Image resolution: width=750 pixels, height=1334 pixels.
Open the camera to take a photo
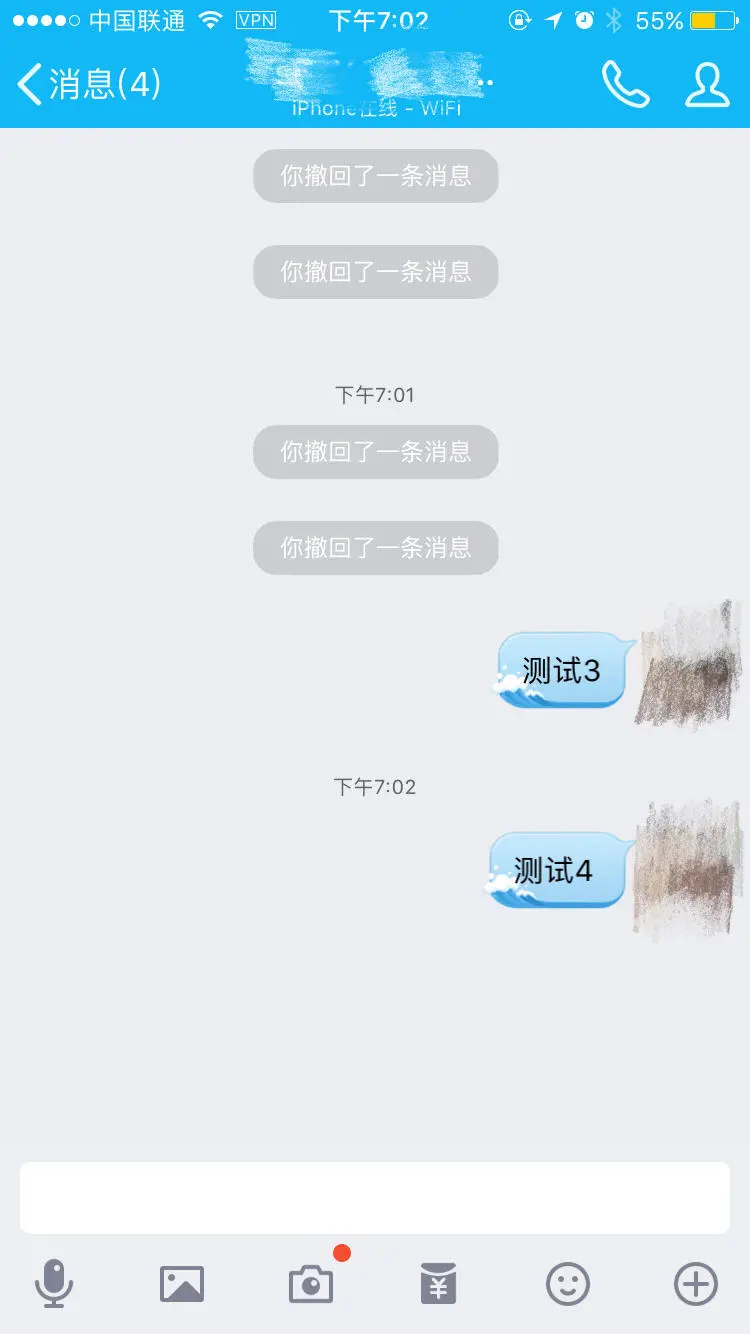click(x=311, y=1283)
